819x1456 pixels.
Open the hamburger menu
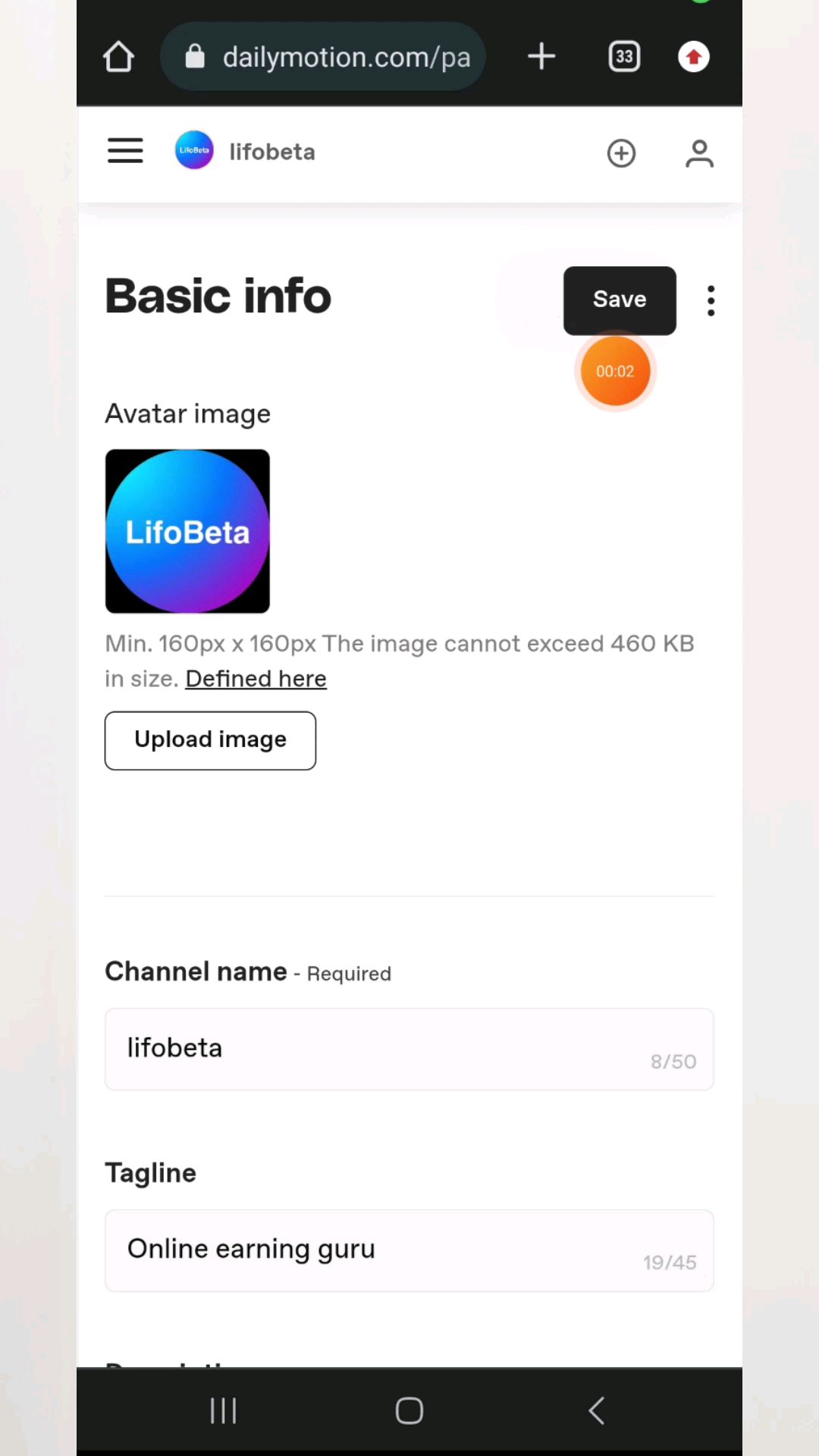coord(125,151)
